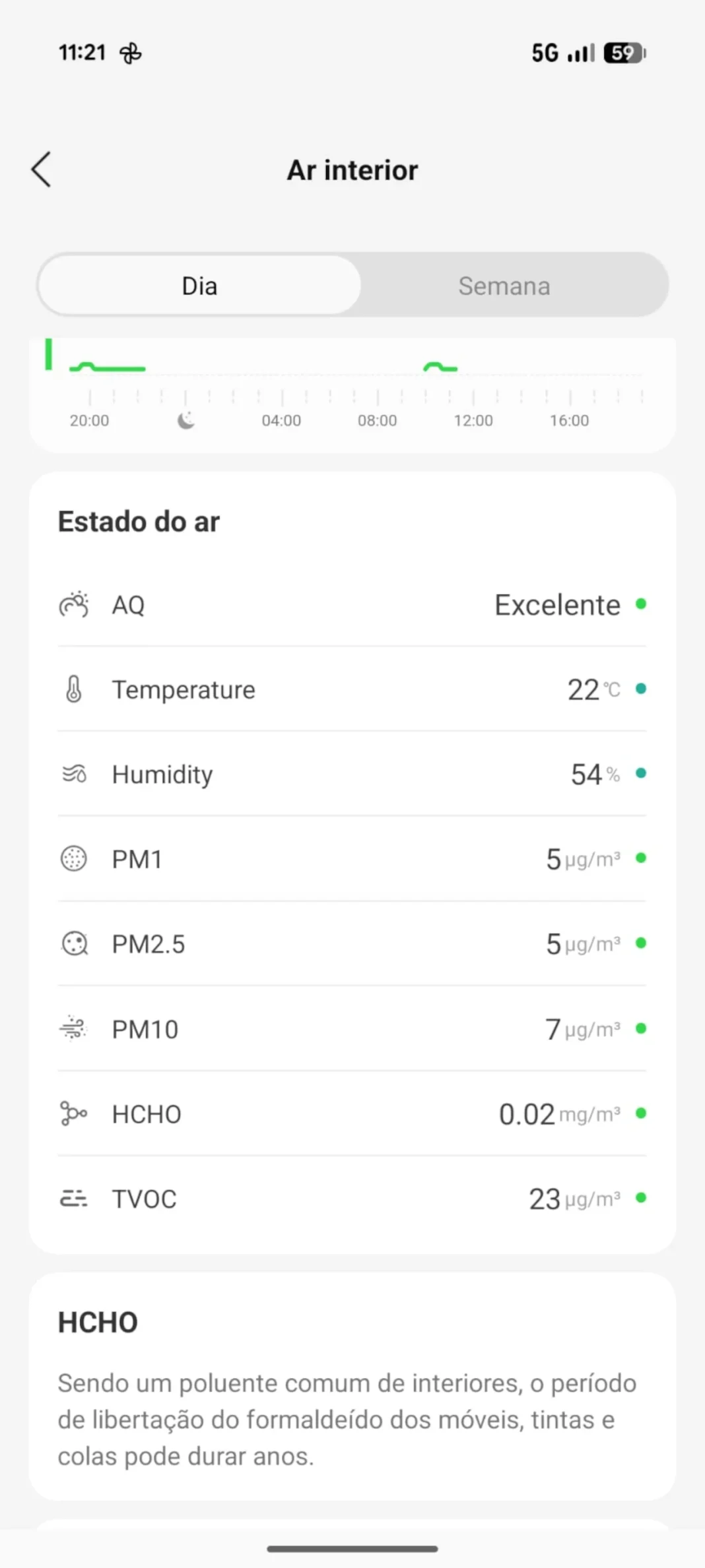Select the Dia tab
705x1568 pixels.
click(199, 285)
